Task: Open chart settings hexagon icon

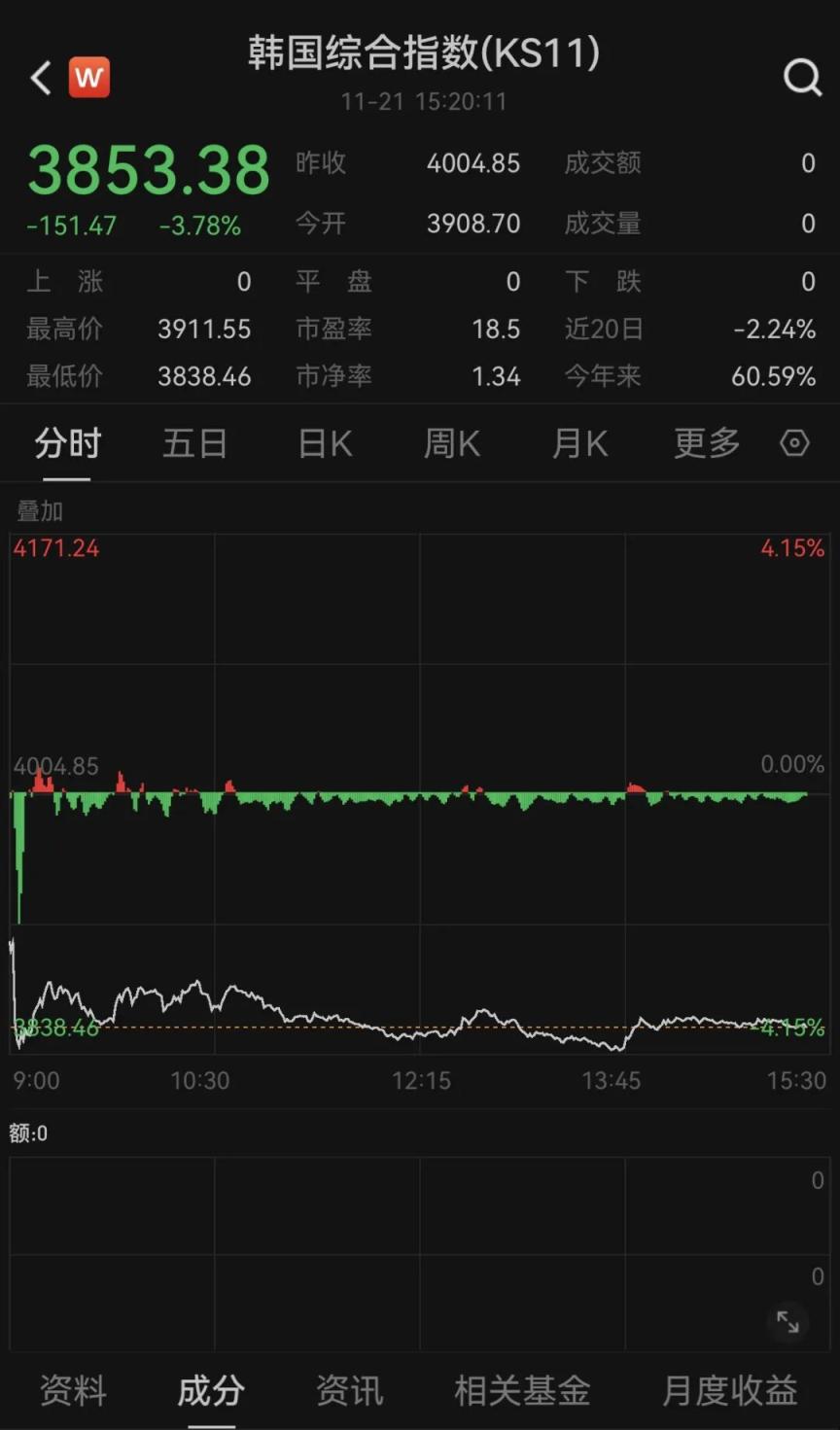Action: pyautogui.click(x=794, y=443)
